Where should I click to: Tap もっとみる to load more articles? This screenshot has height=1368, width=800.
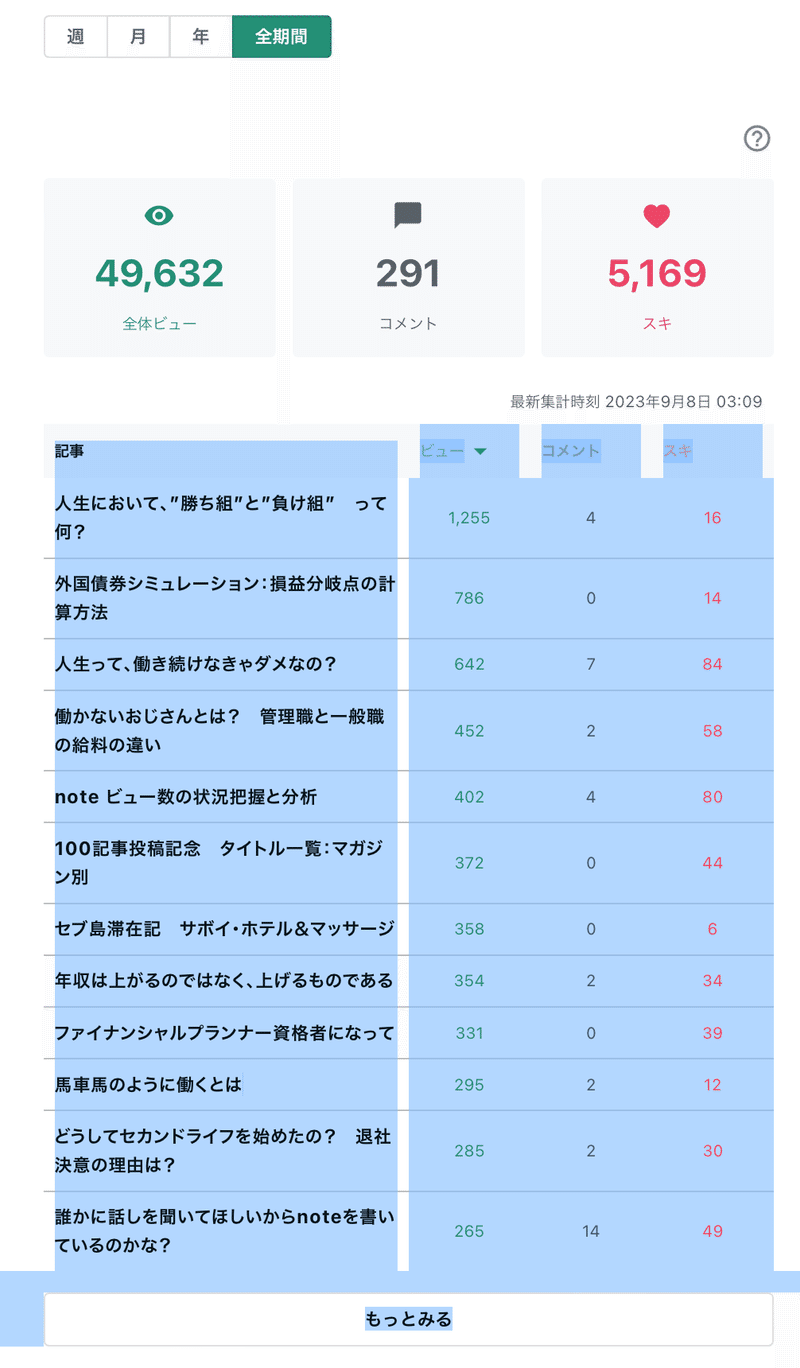(408, 1319)
